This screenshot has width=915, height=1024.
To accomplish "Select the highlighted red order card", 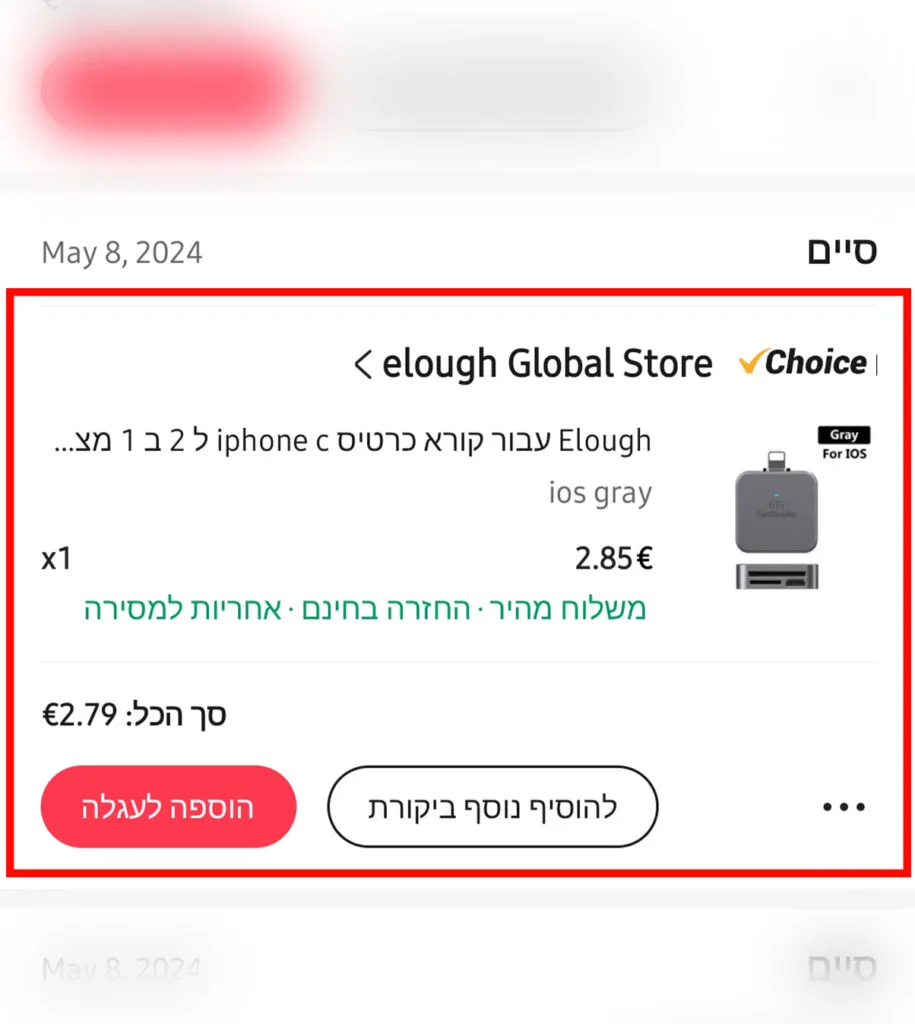I will (x=457, y=580).
